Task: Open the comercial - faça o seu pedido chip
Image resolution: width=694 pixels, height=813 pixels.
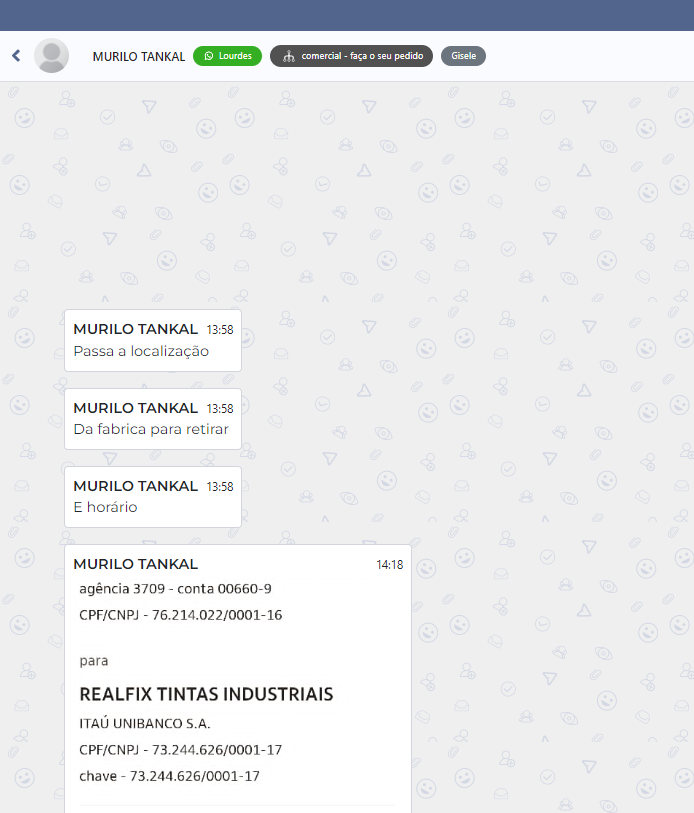Action: 351,56
